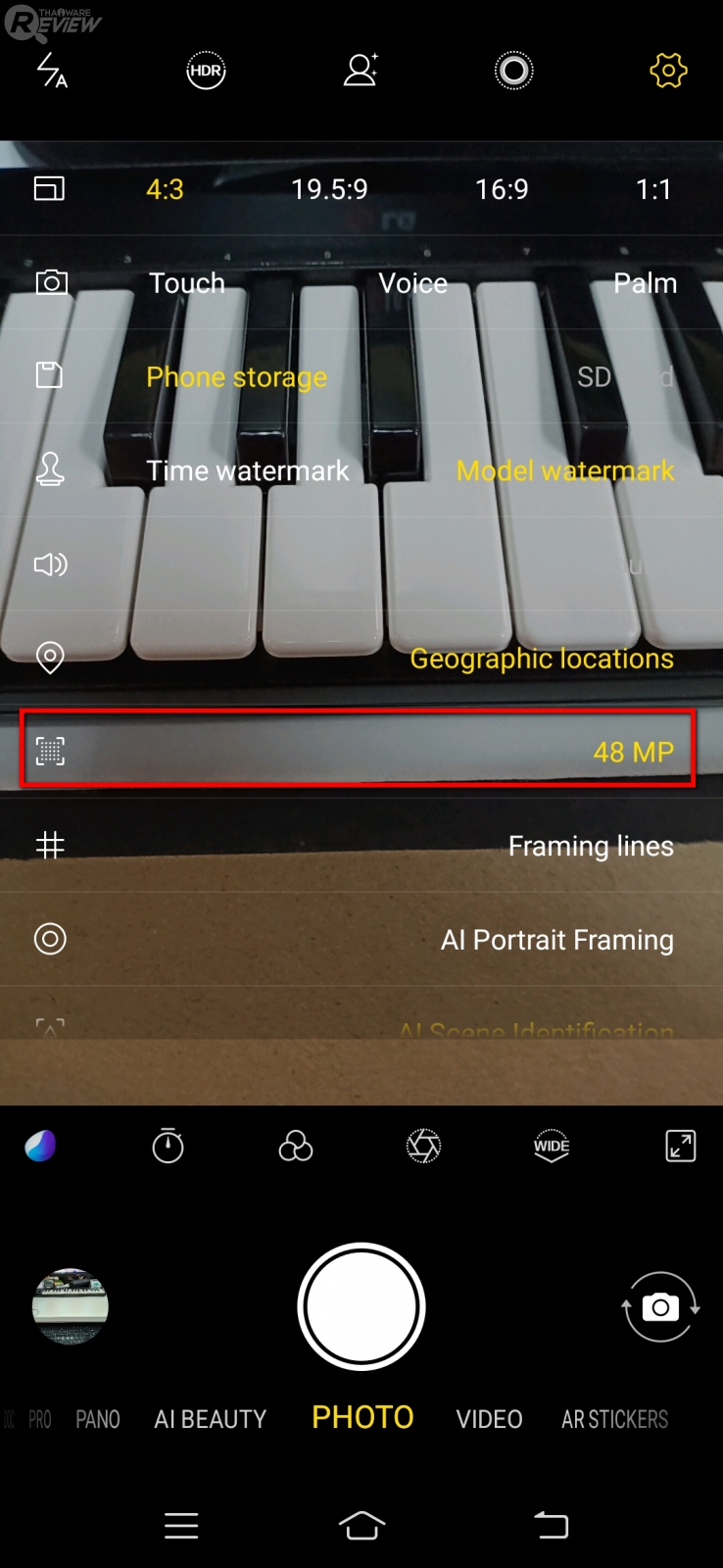This screenshot has height=1568, width=723.
Task: Toggle the auto flash icon
Action: [x=51, y=71]
